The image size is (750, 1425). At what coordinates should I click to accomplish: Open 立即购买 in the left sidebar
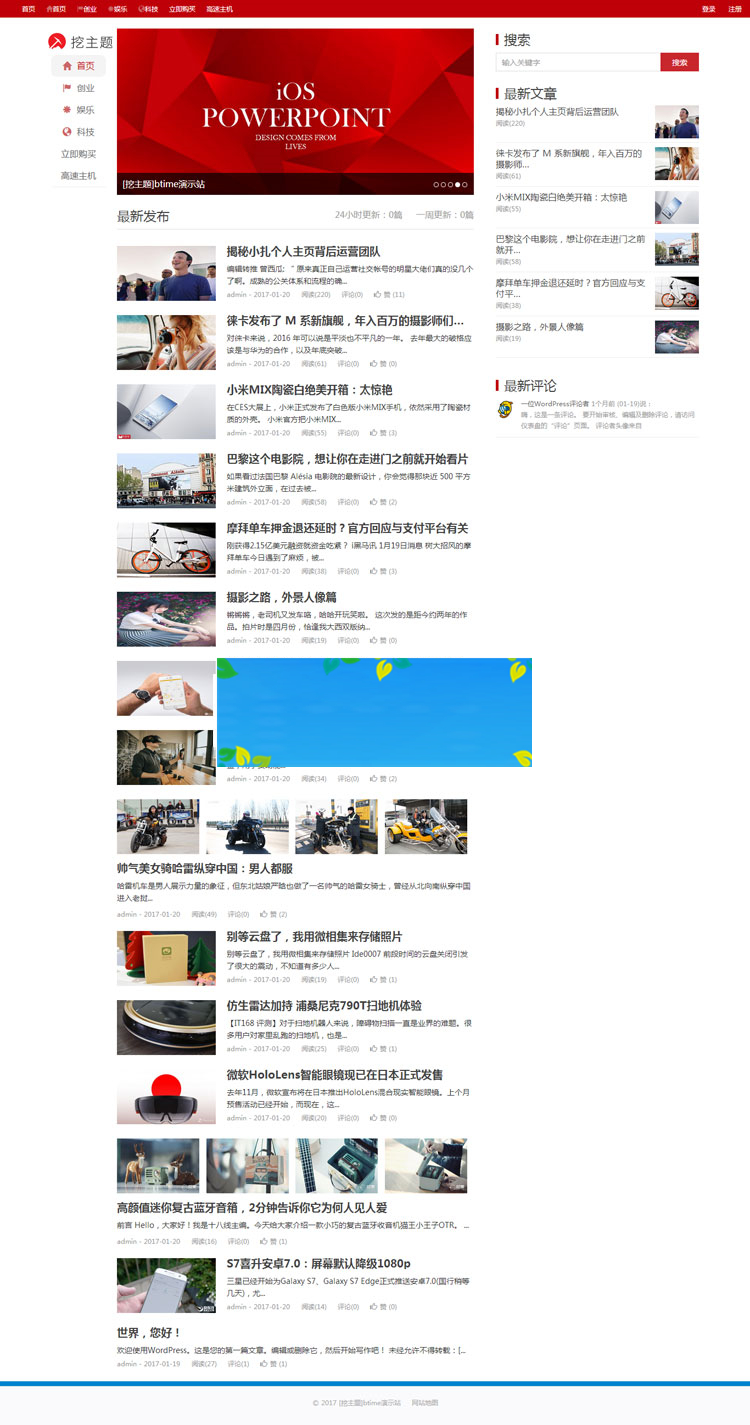pos(78,154)
